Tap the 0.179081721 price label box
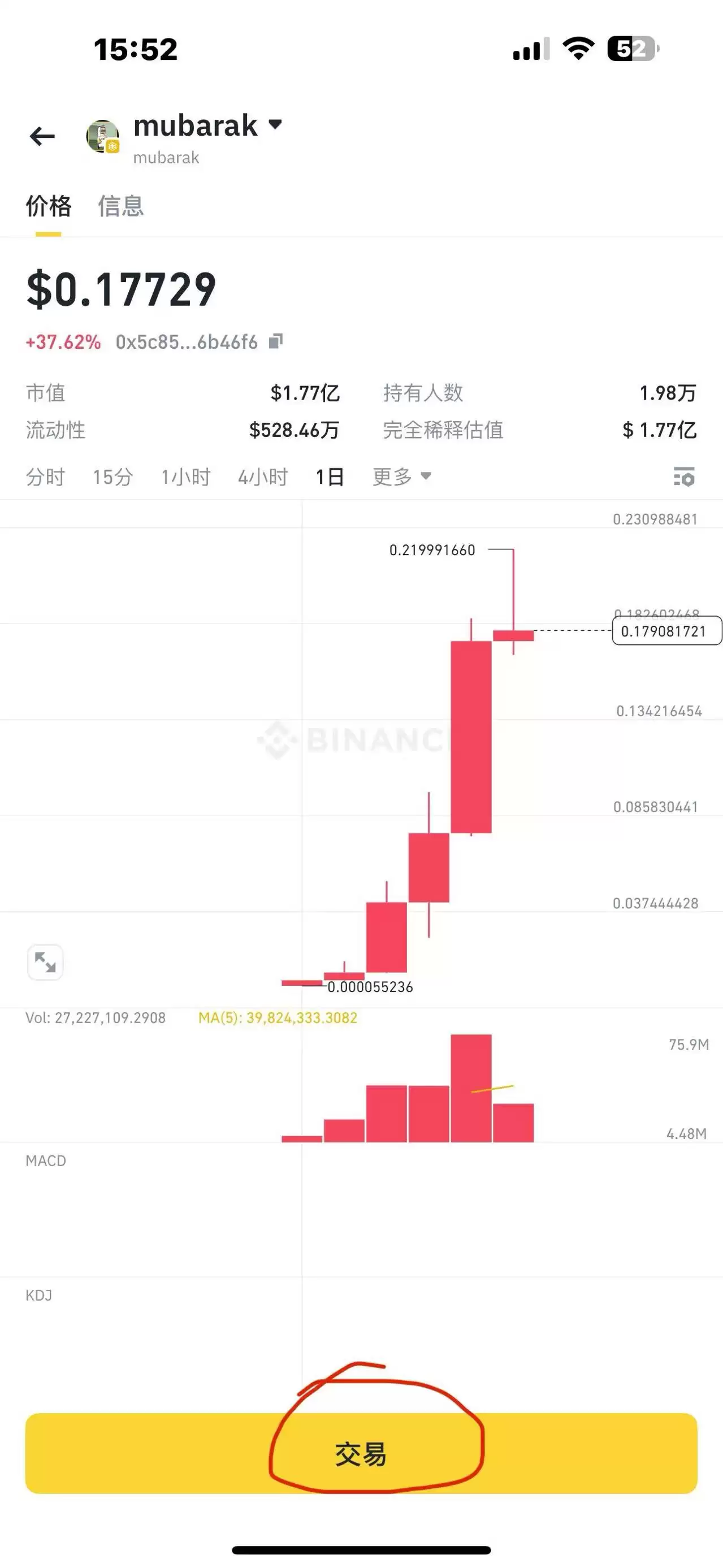The height and width of the screenshot is (1568, 723). tap(666, 632)
